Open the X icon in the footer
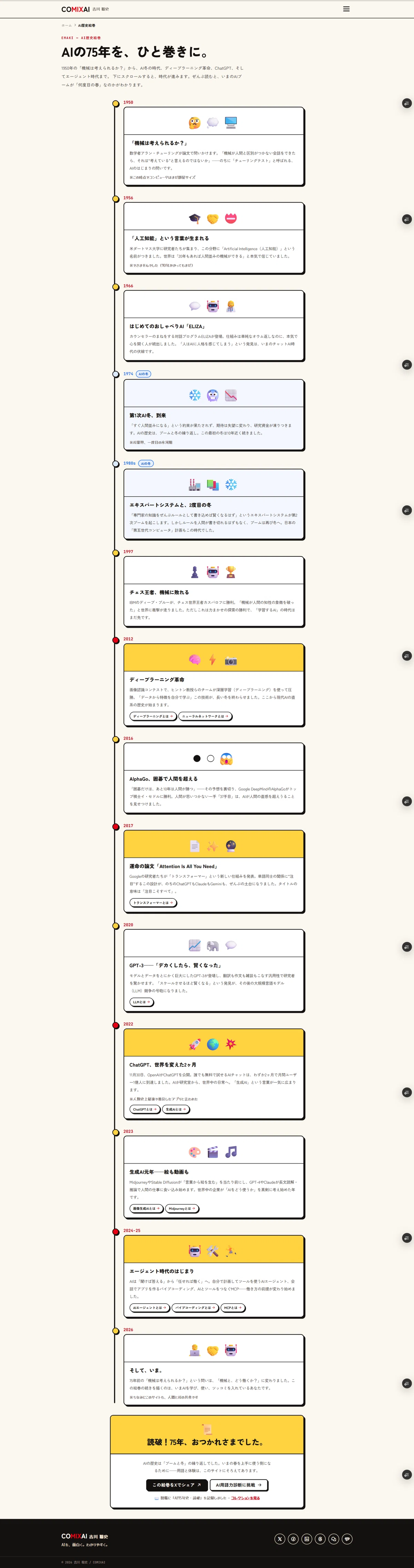 pyautogui.click(x=279, y=1539)
